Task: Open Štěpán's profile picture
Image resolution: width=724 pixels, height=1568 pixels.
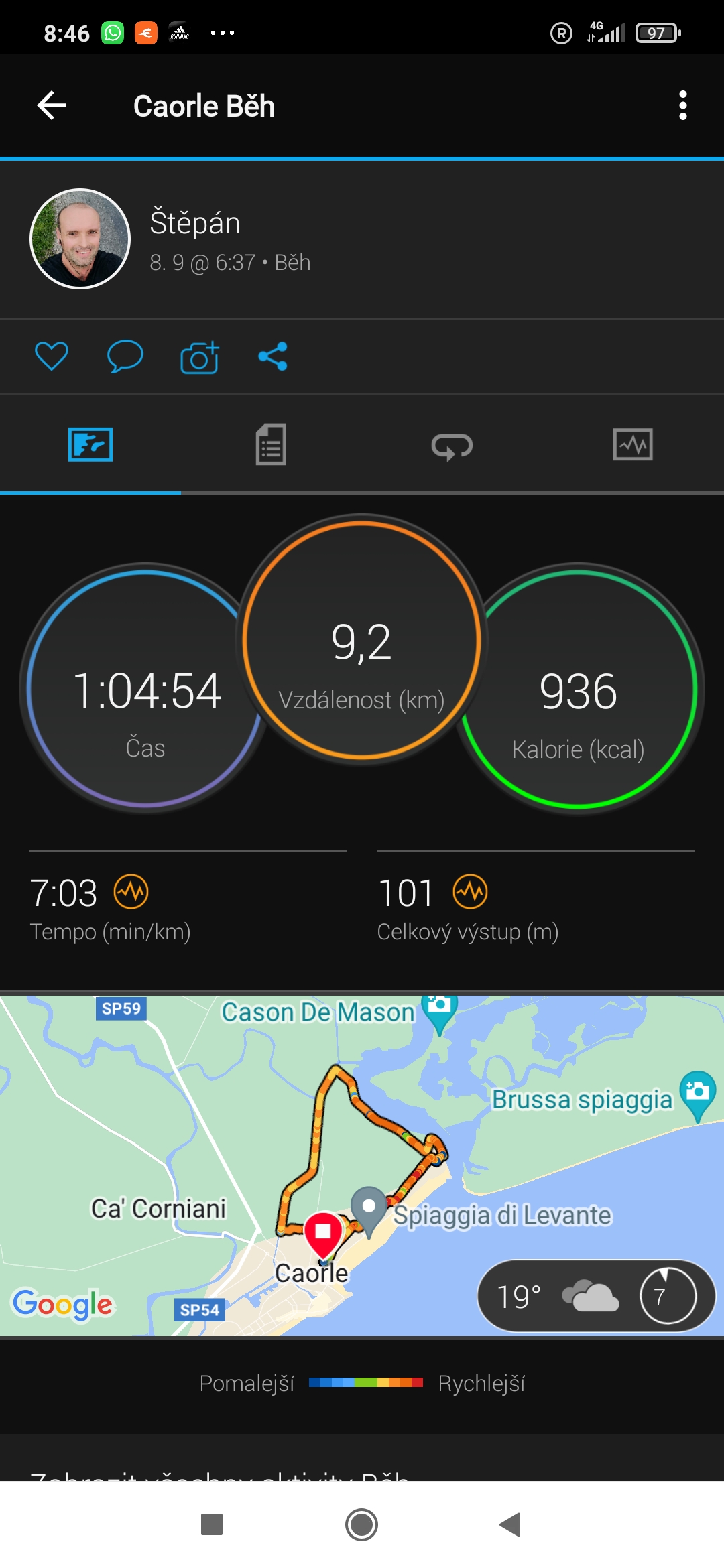Action: click(80, 239)
